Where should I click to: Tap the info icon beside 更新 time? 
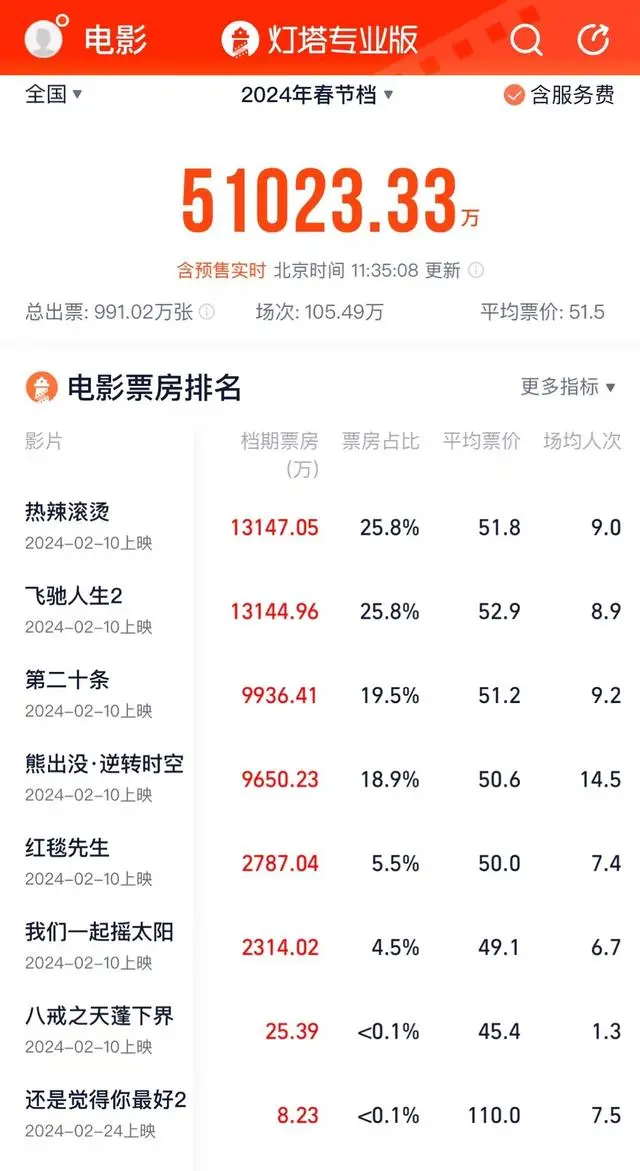(x=476, y=270)
